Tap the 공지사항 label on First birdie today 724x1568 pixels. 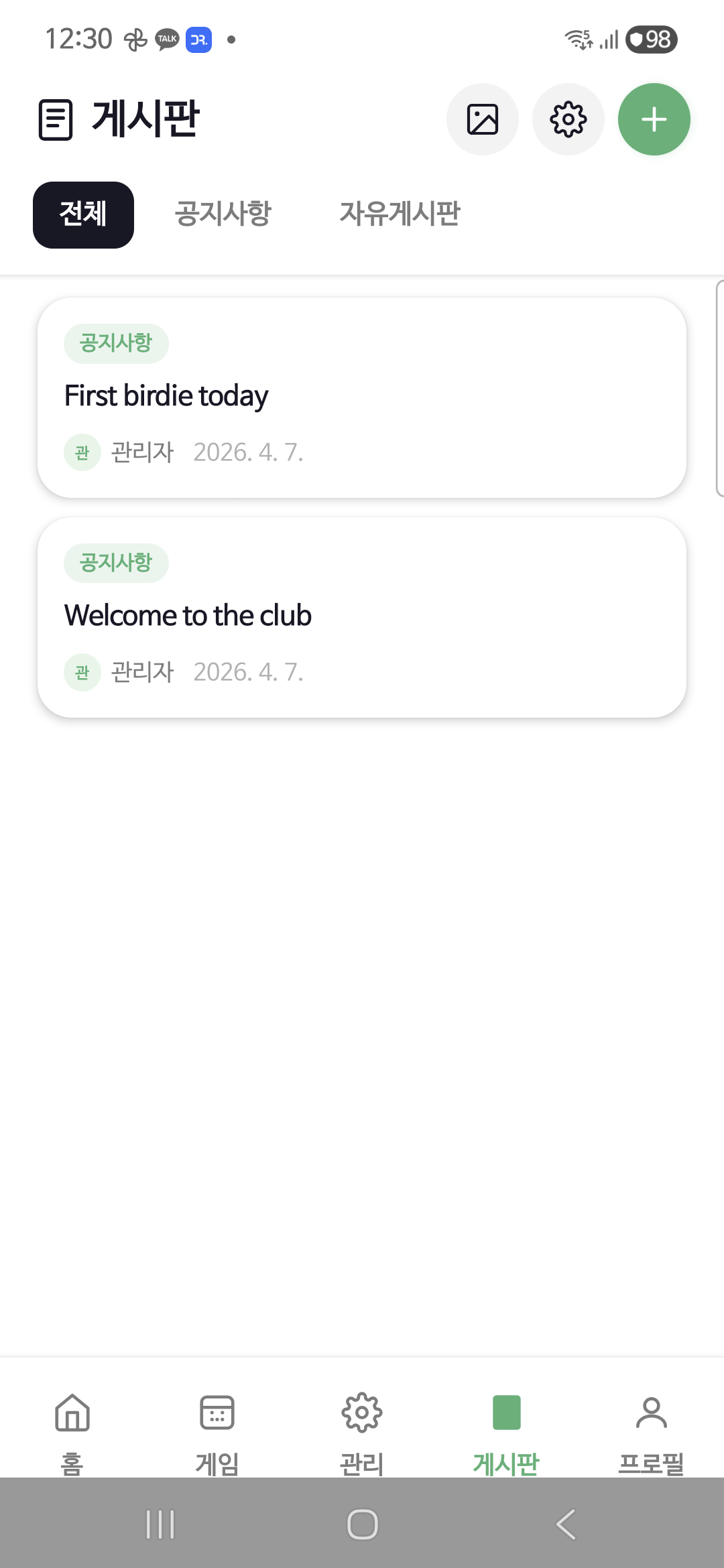pyautogui.click(x=115, y=343)
